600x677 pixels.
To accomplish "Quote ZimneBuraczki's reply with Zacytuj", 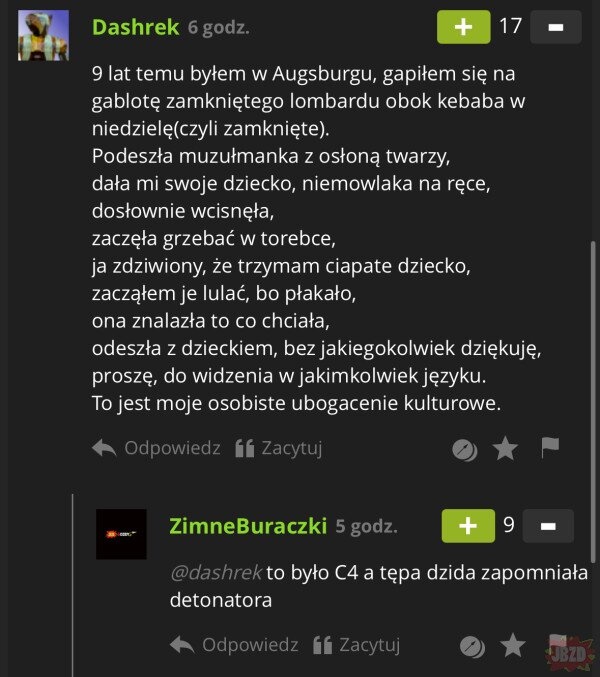I will [x=357, y=645].
